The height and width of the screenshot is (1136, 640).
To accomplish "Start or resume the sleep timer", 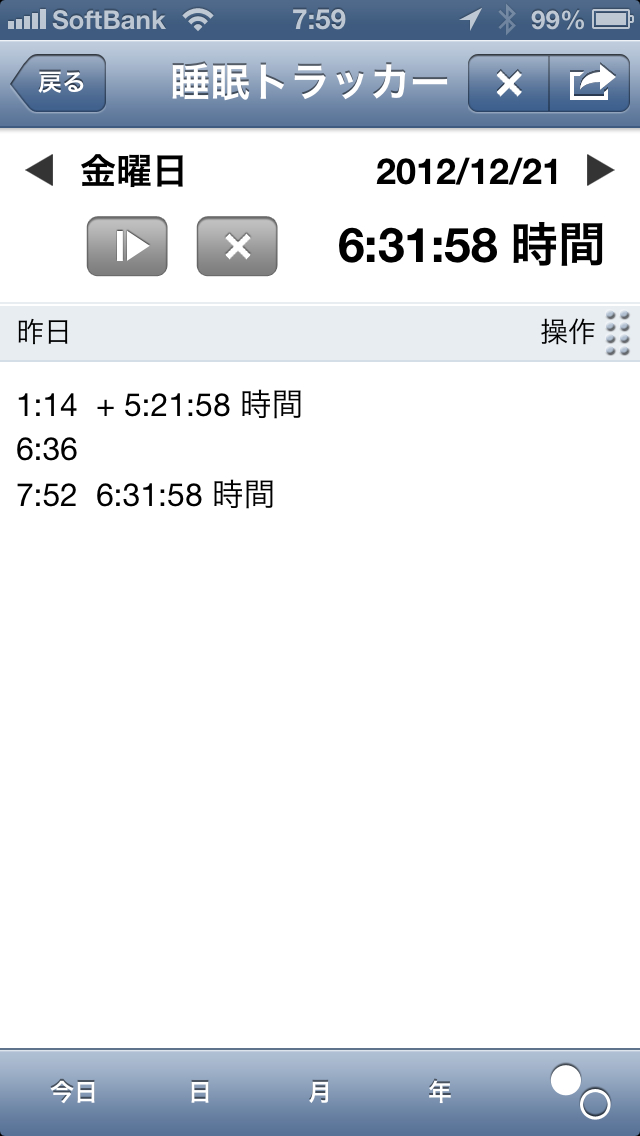I will tap(127, 246).
